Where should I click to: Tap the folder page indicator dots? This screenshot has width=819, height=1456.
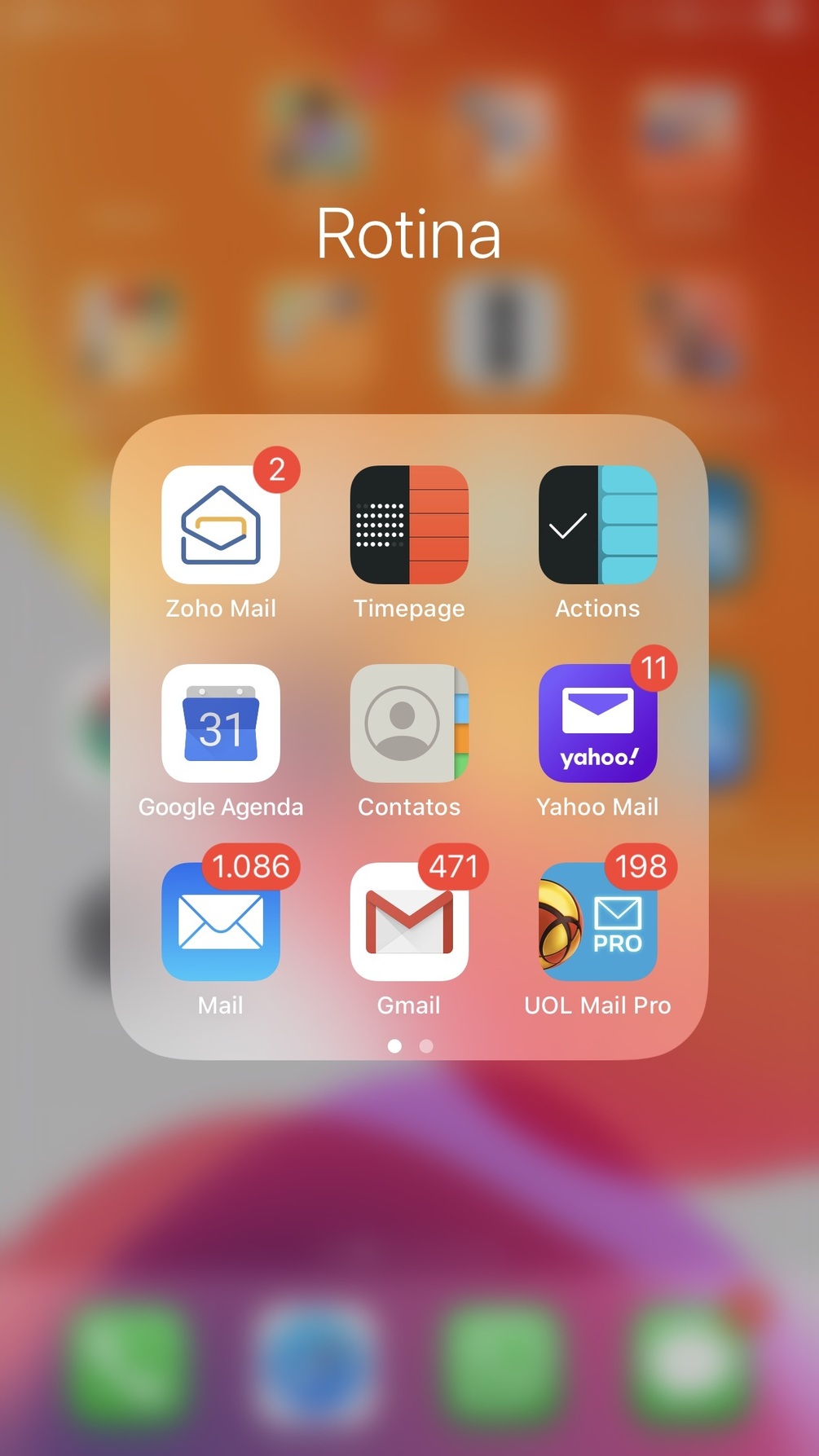pos(410,1045)
